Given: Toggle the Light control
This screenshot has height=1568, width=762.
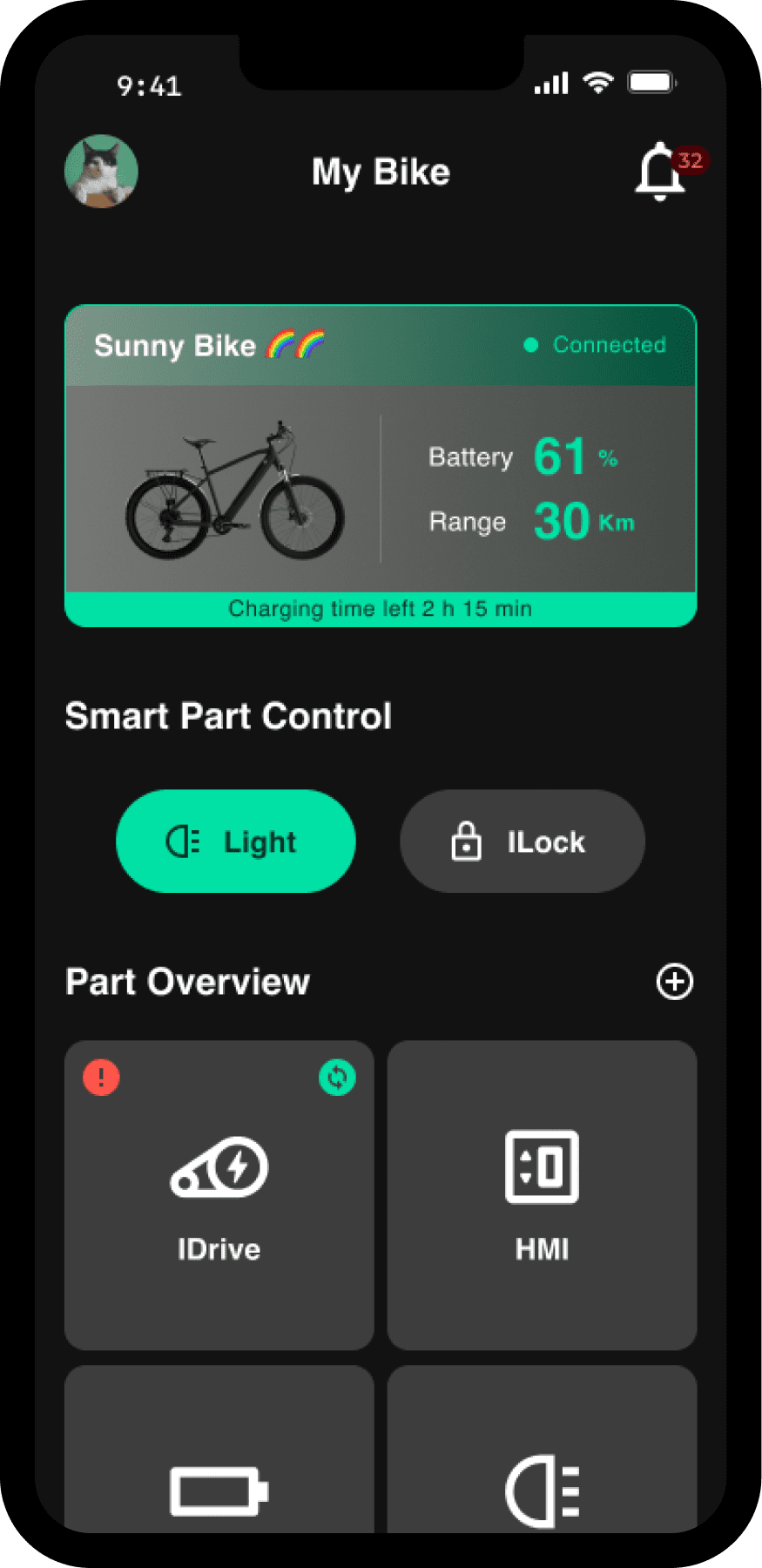Looking at the screenshot, I should [x=235, y=841].
